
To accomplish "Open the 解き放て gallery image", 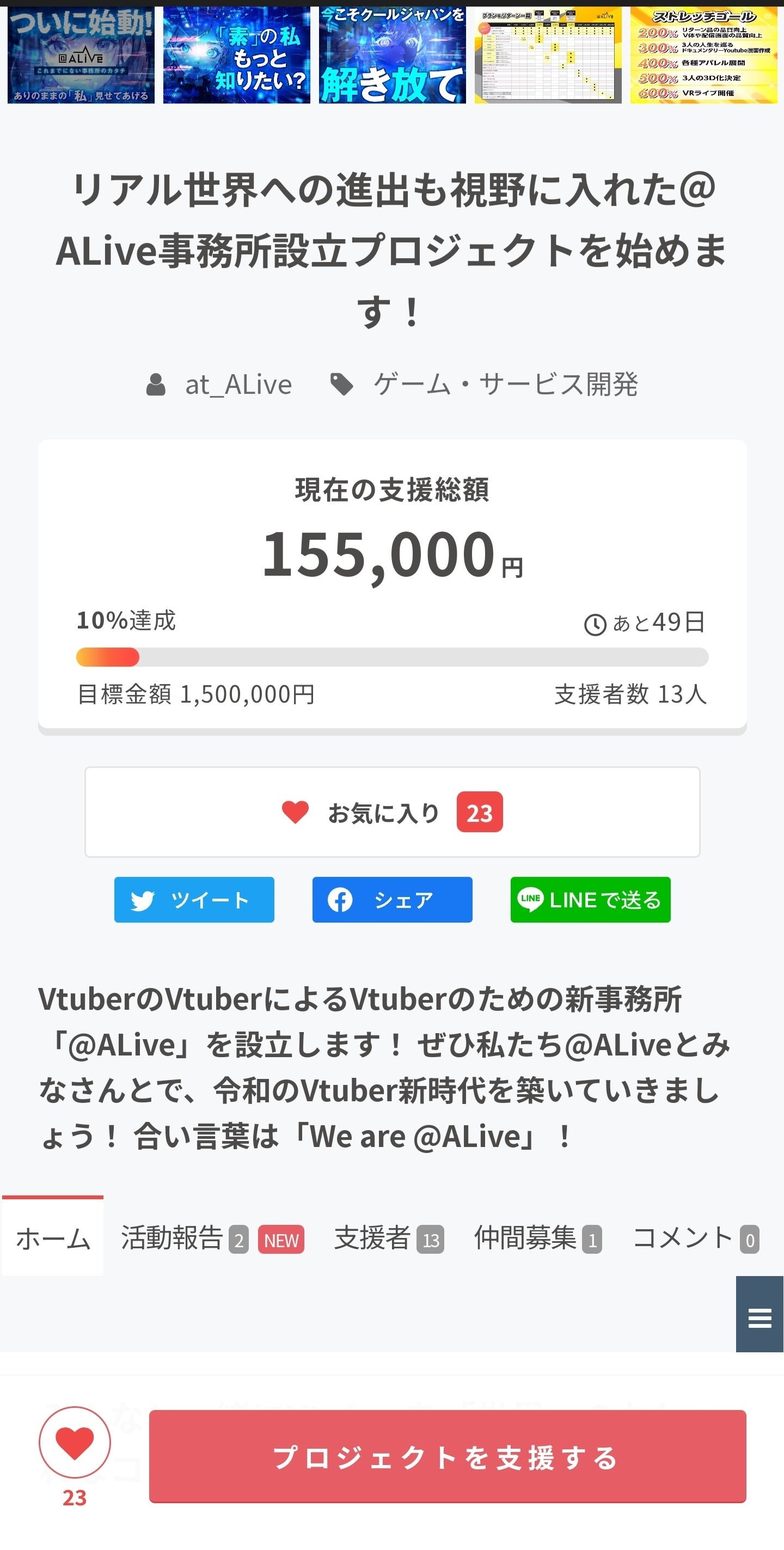I will click(393, 55).
